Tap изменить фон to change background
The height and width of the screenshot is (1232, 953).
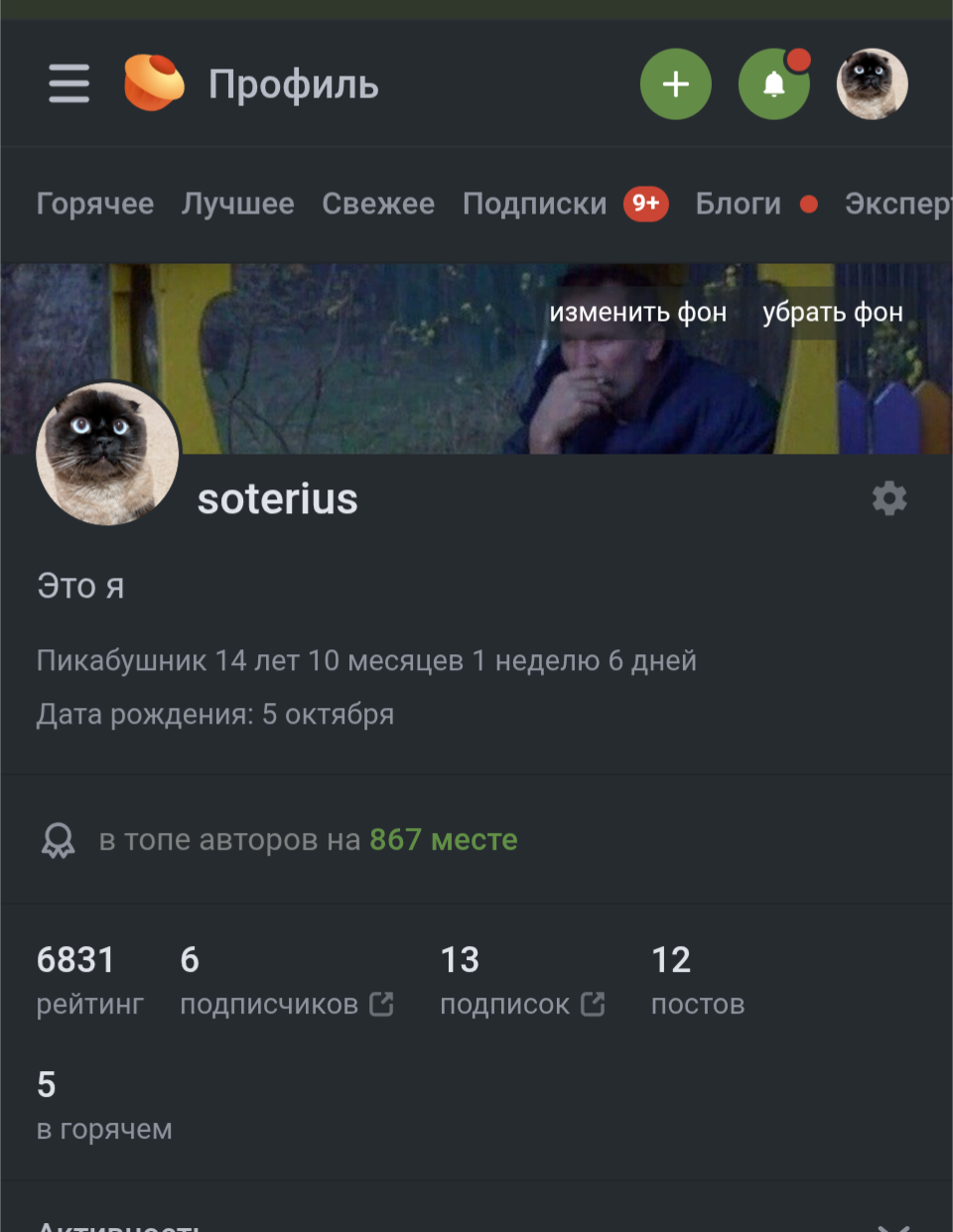637,313
